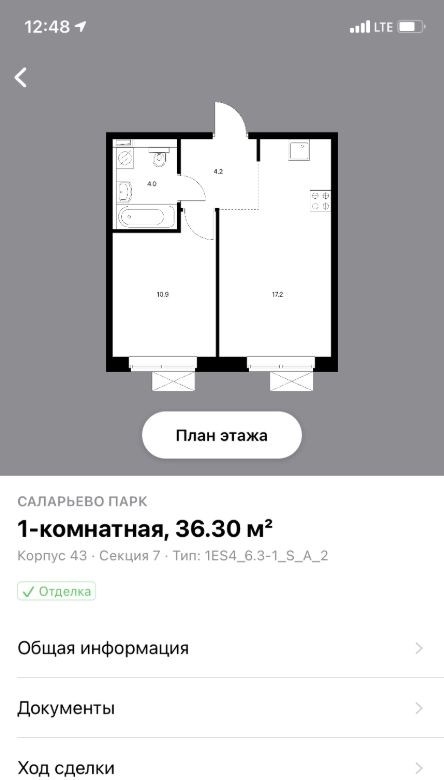Enlarge the apartment layout image
Image resolution: width=444 pixels, height=780 pixels.
[222, 247]
